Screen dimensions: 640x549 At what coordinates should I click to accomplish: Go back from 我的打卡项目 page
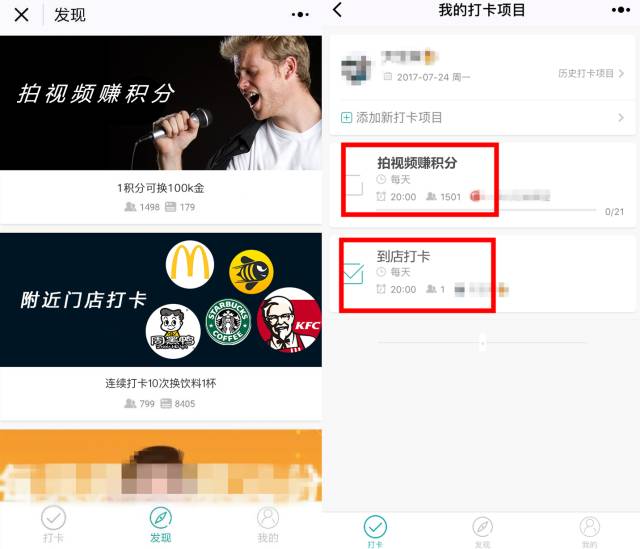point(338,10)
